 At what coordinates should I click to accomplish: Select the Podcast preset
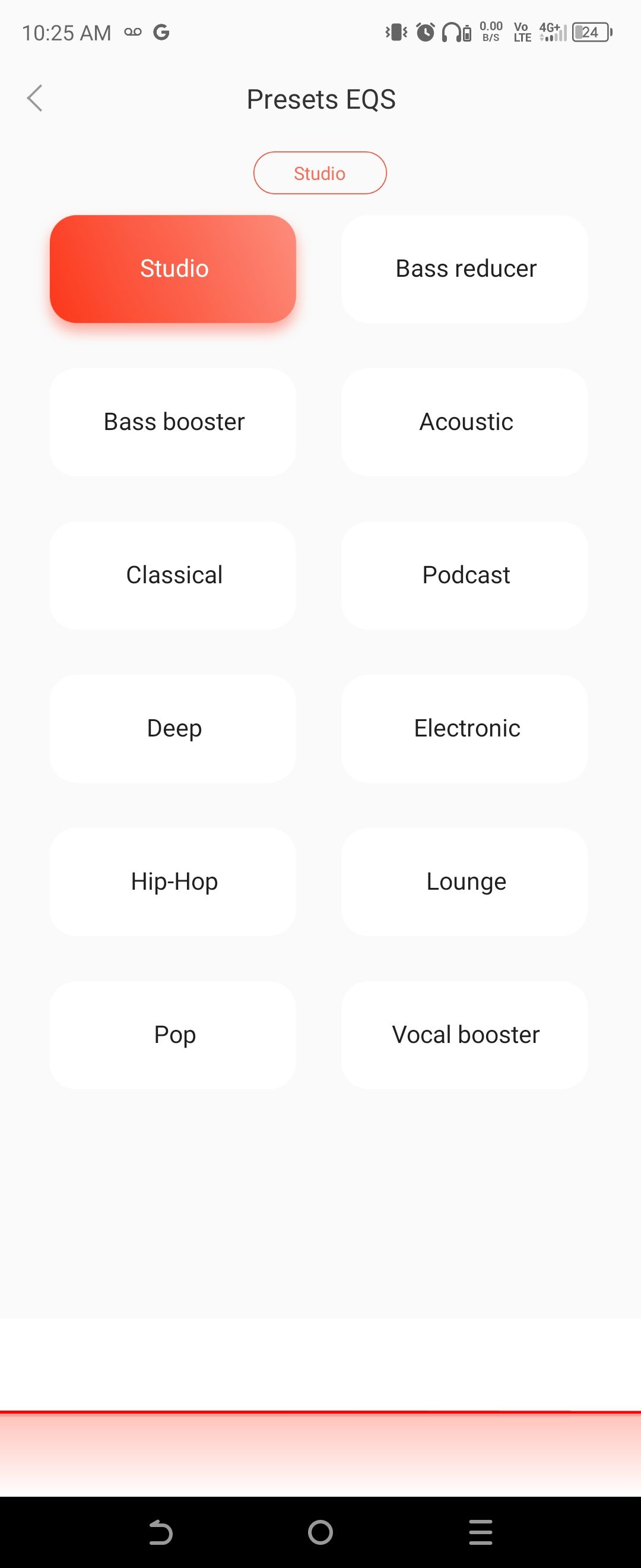465,574
